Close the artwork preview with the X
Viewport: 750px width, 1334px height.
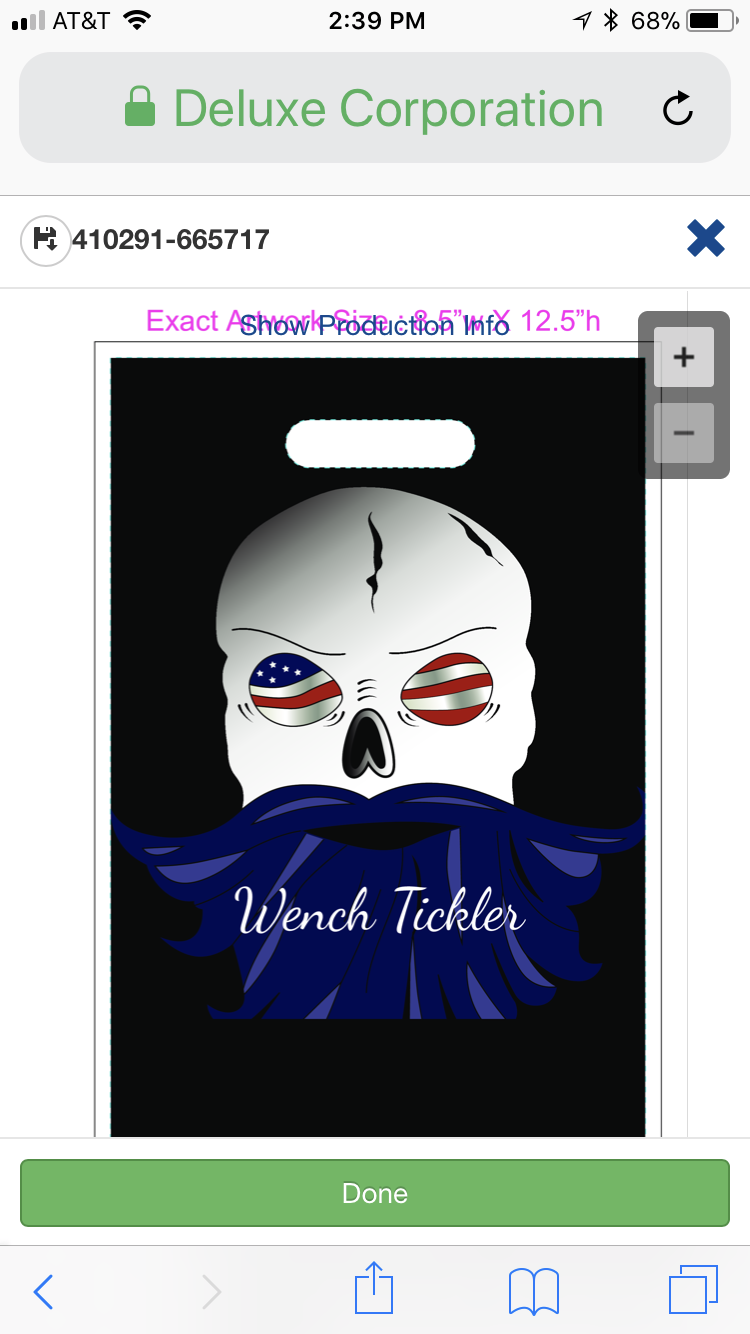click(706, 239)
